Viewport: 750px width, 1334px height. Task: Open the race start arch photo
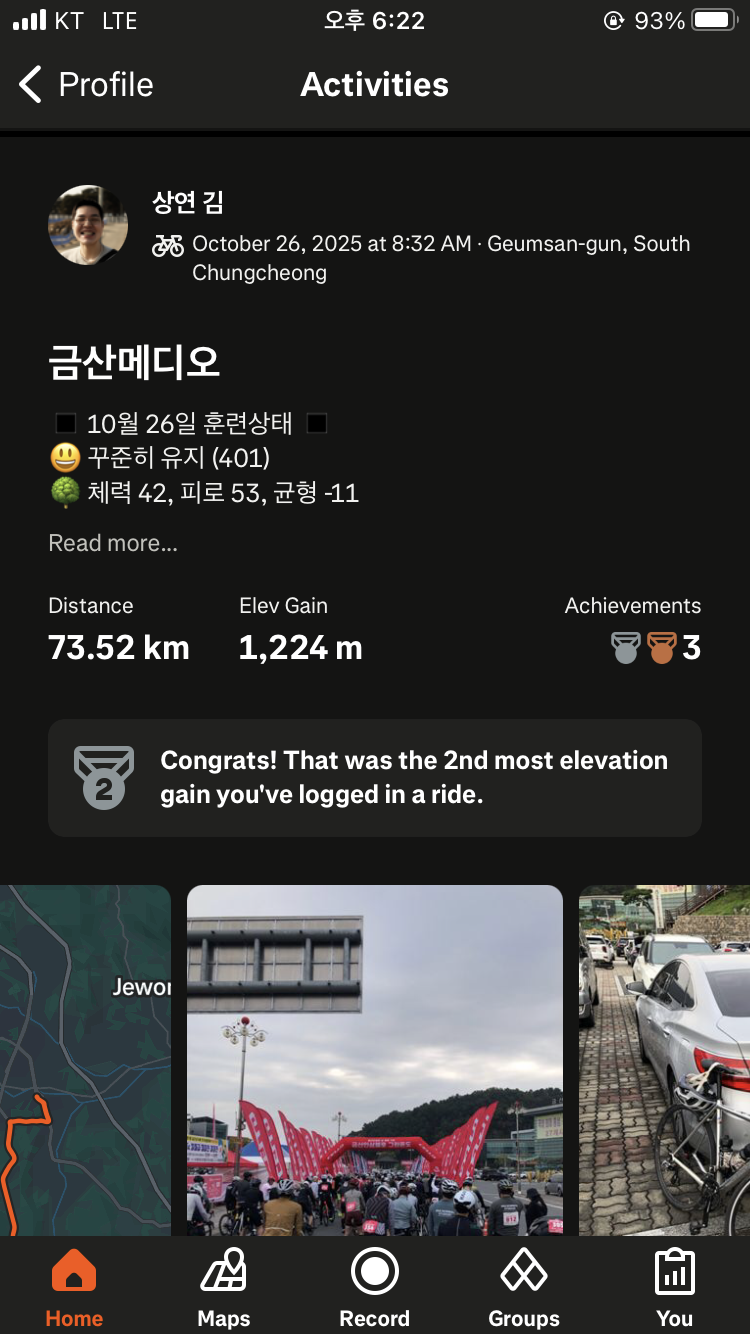pyautogui.click(x=375, y=1060)
